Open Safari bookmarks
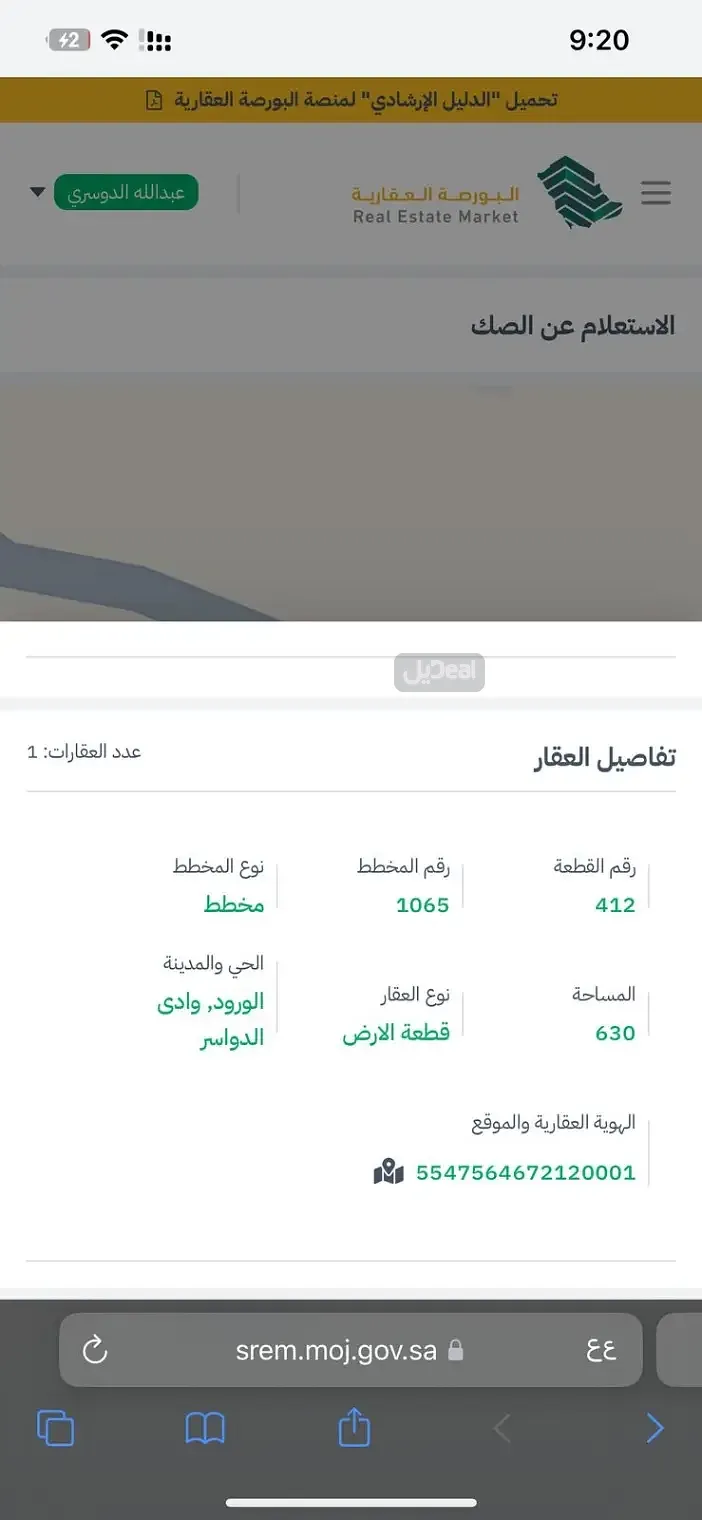The height and width of the screenshot is (1520, 702). 205,1428
